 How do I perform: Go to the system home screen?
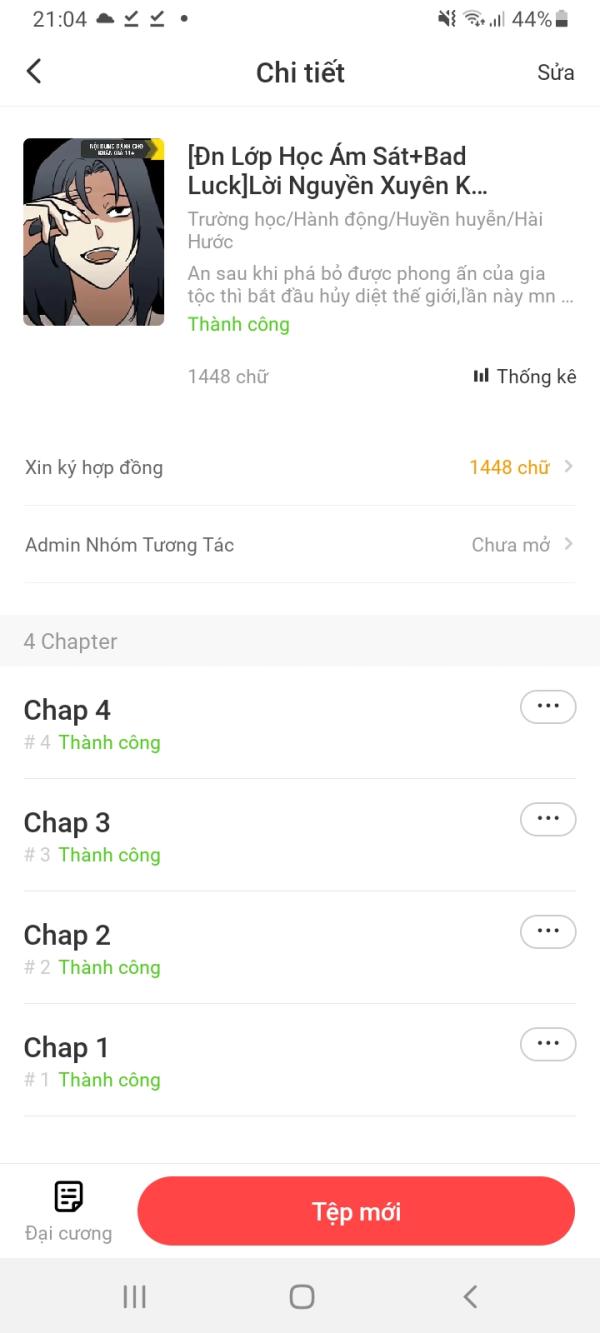tap(301, 1297)
